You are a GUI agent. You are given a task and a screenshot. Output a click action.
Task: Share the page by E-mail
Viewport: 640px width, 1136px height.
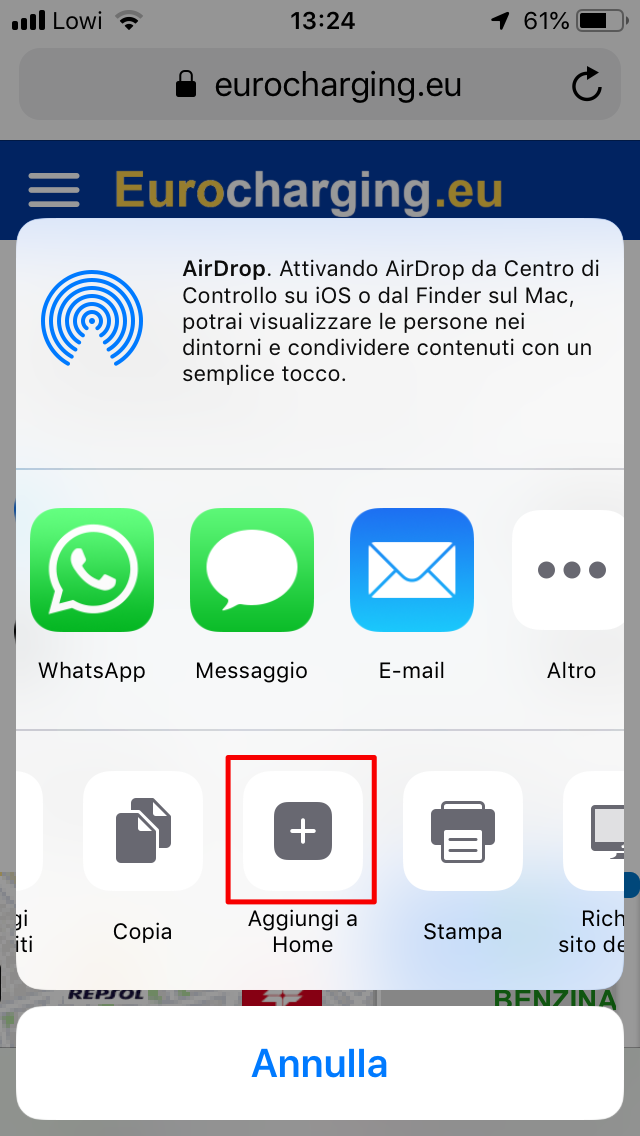(x=411, y=570)
